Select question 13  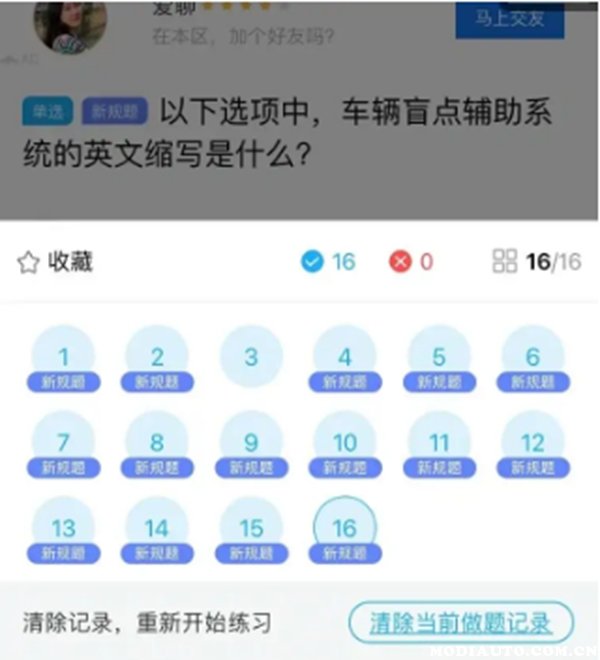click(64, 530)
